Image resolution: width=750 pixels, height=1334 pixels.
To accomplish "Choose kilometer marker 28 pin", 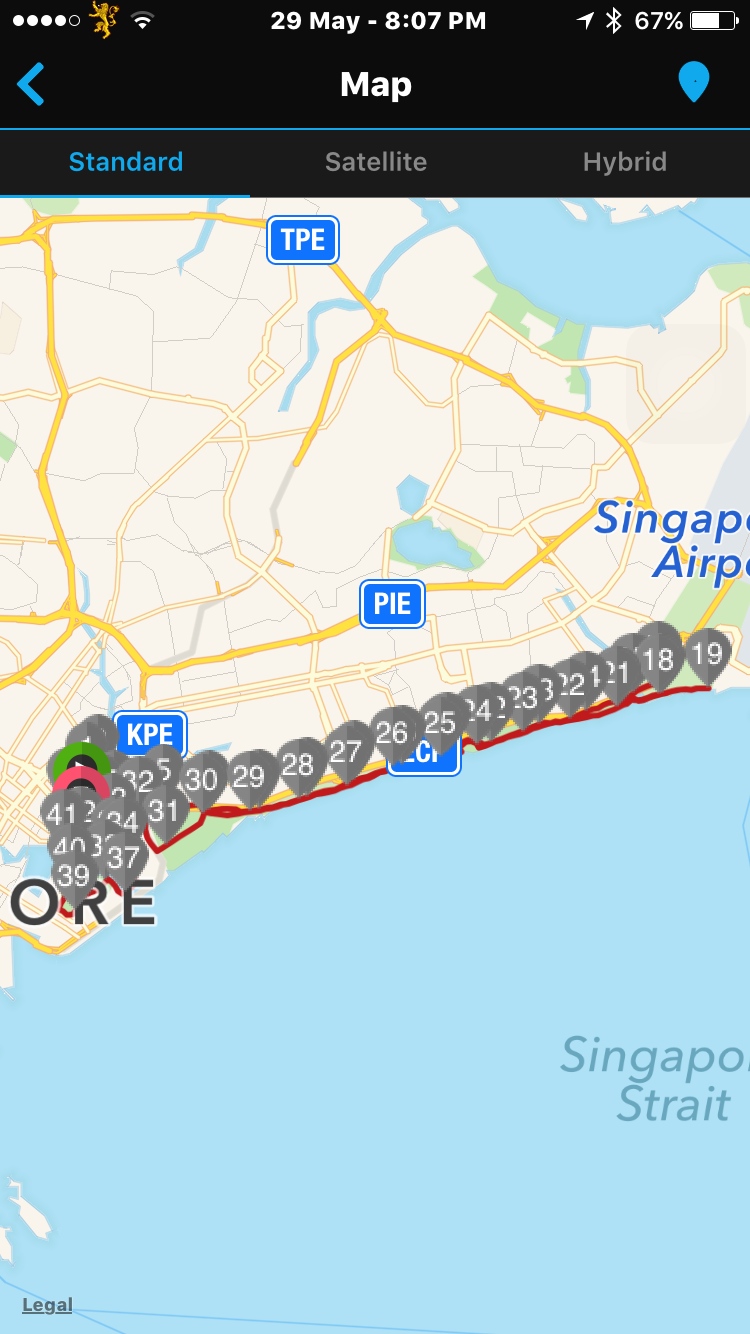I will pos(298,765).
